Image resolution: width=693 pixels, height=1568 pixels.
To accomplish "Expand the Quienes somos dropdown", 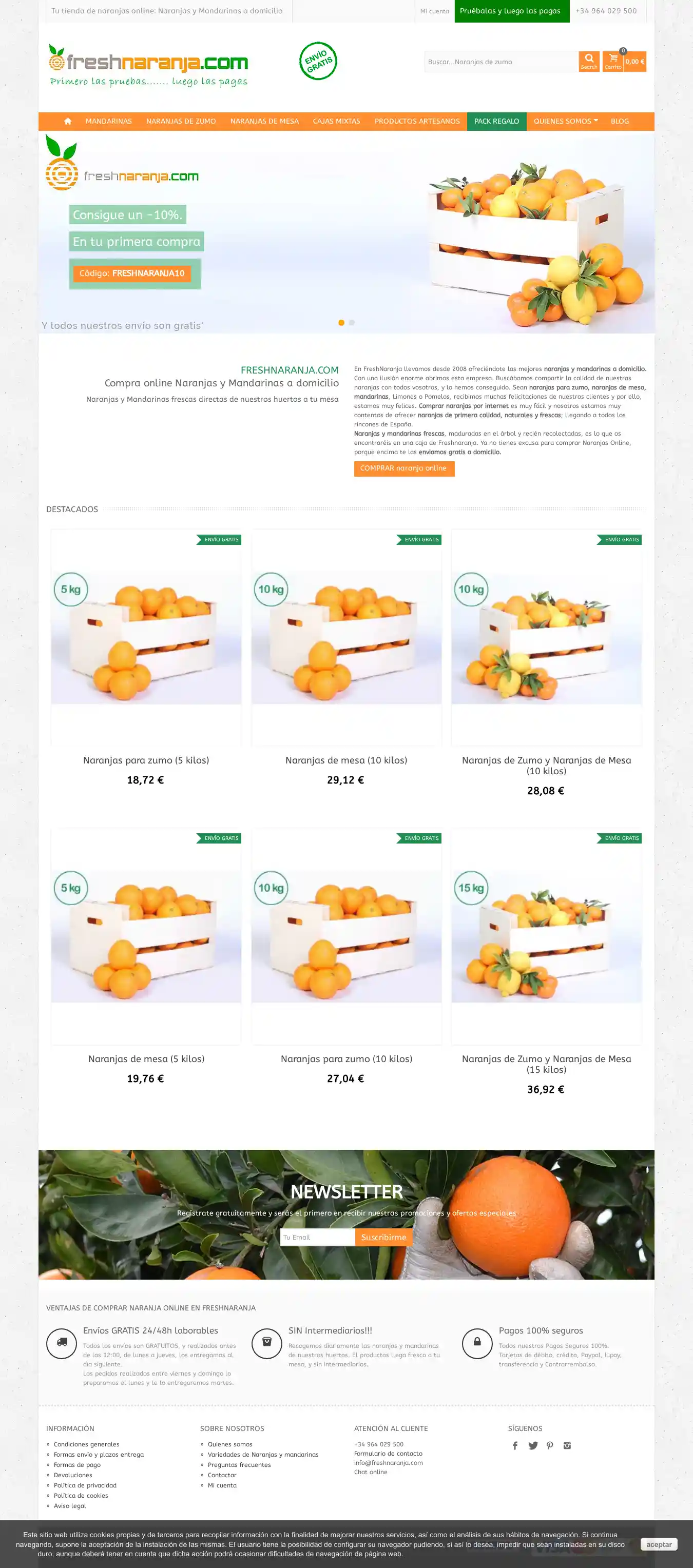I will pos(565,121).
